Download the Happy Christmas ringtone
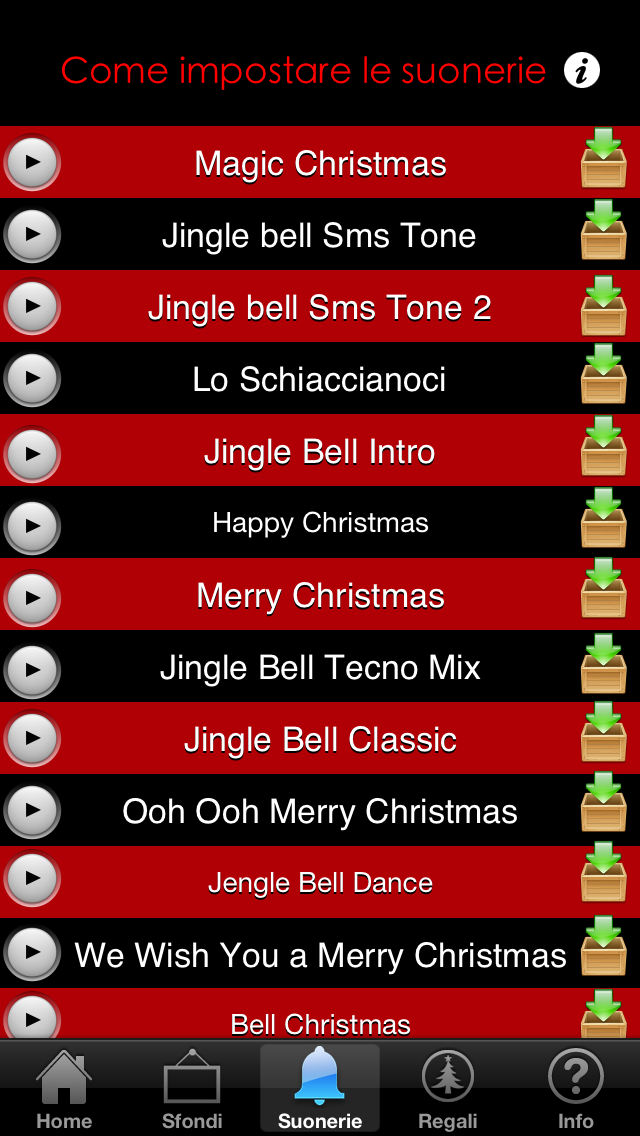The image size is (640, 1136). [604, 520]
